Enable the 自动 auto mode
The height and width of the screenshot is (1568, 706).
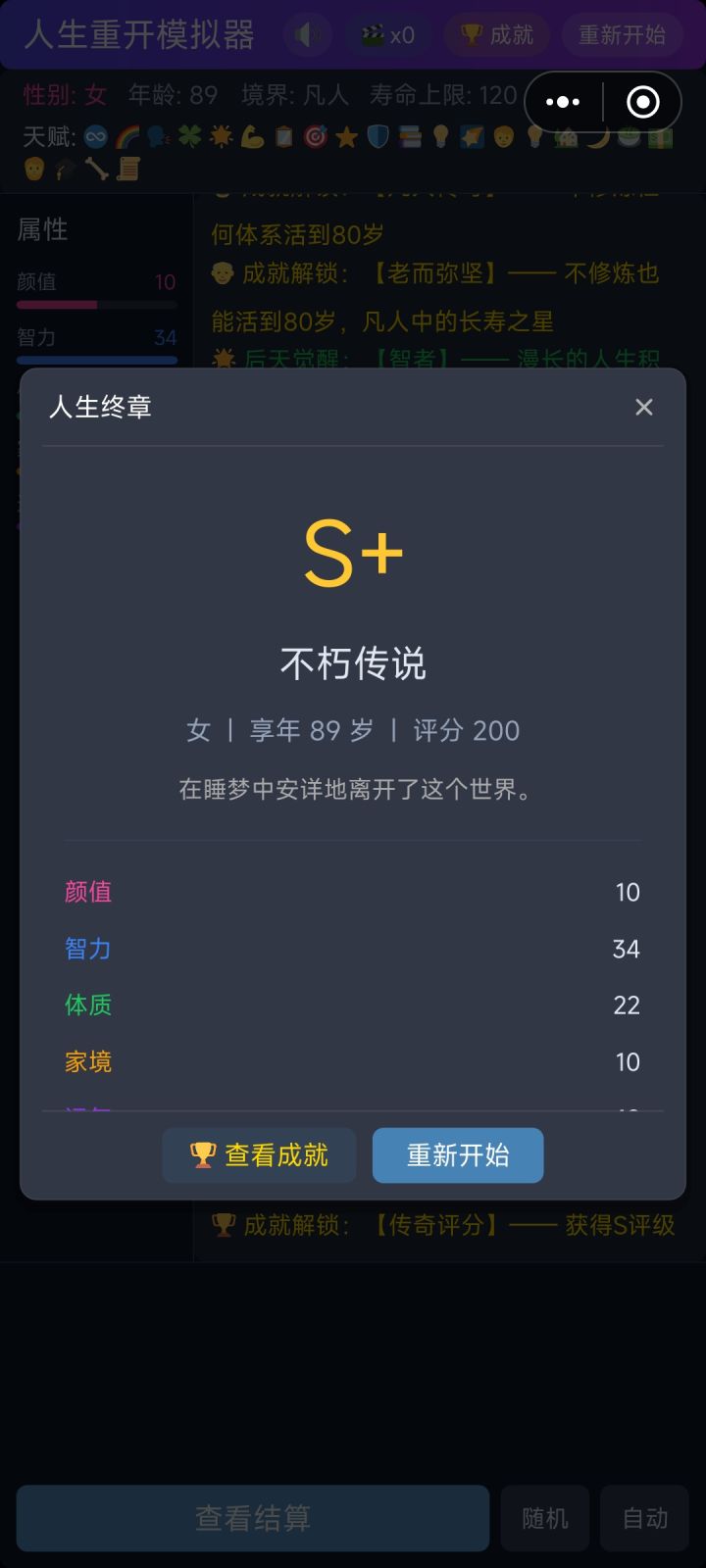click(x=644, y=1518)
